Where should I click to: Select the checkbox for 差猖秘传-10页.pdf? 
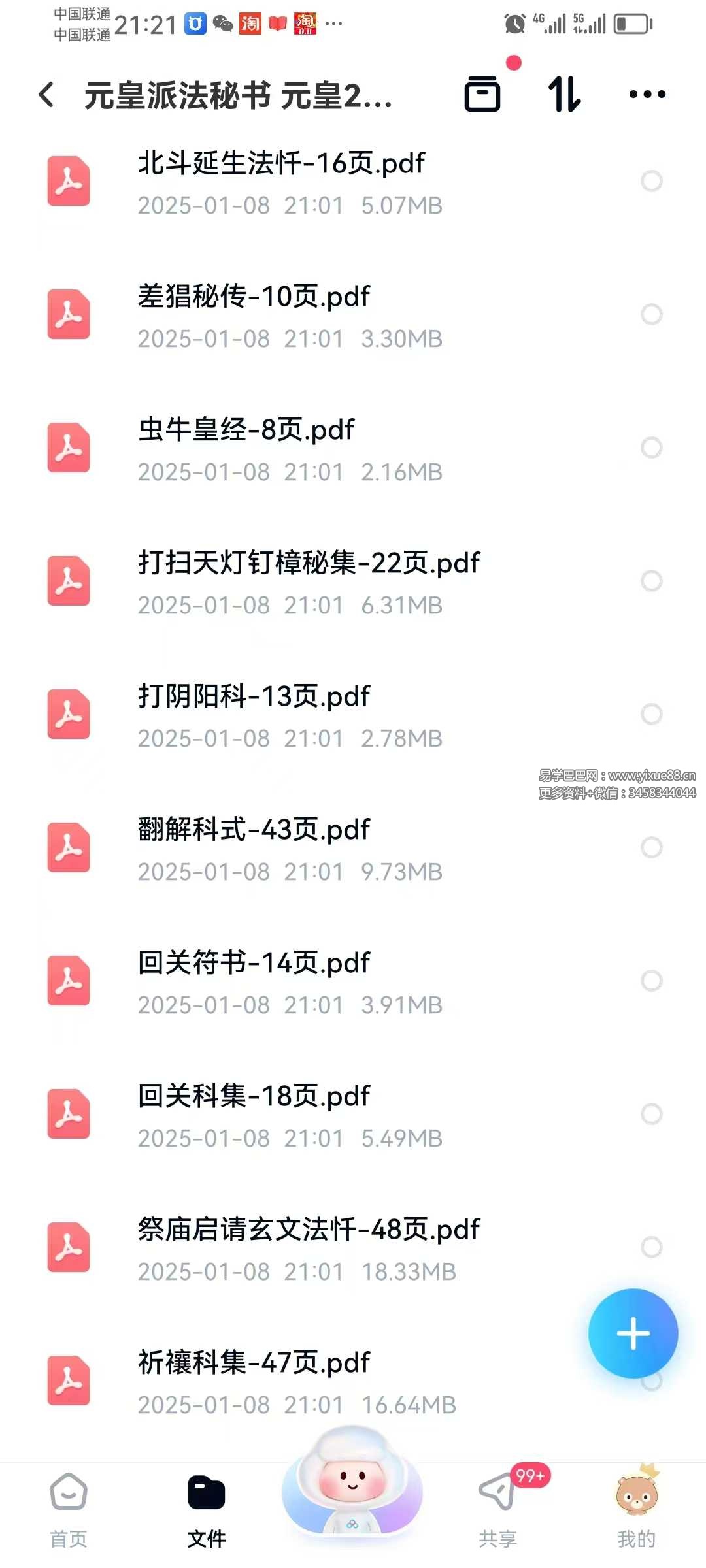tap(651, 315)
